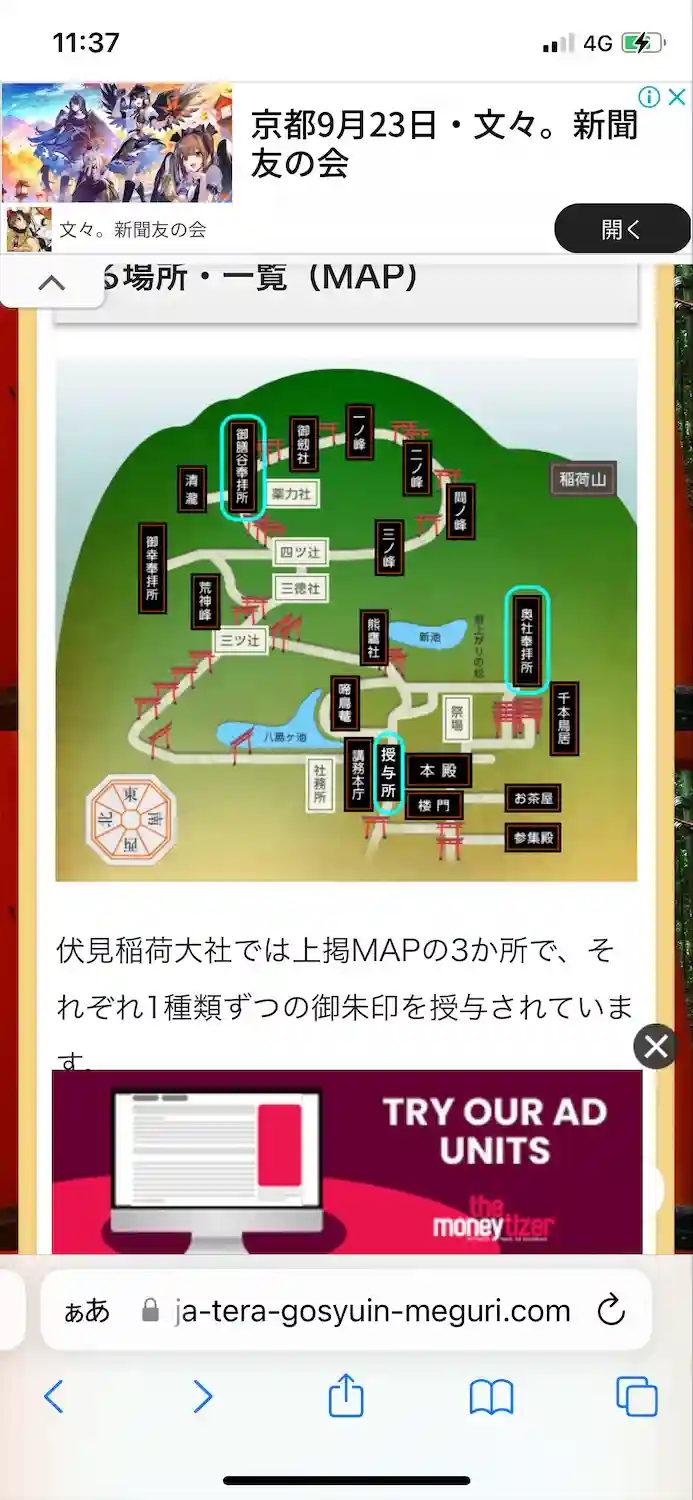
Task: Go back to the previous page
Action: point(54,1396)
